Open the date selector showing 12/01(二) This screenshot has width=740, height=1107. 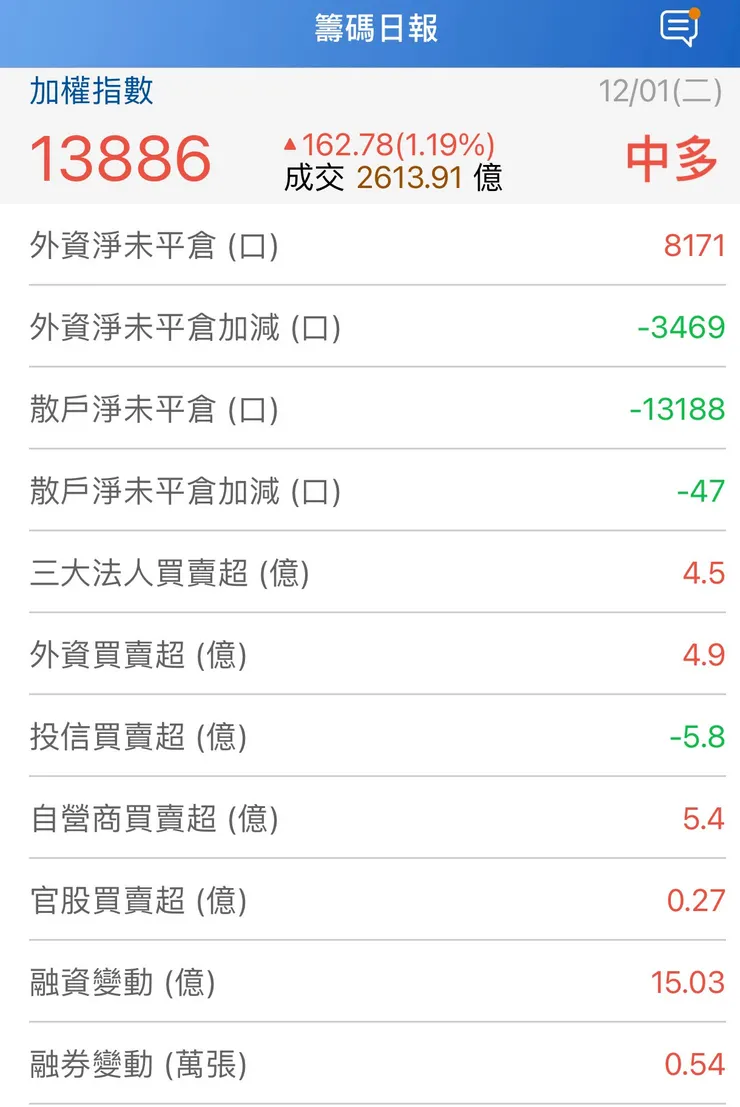click(x=661, y=89)
